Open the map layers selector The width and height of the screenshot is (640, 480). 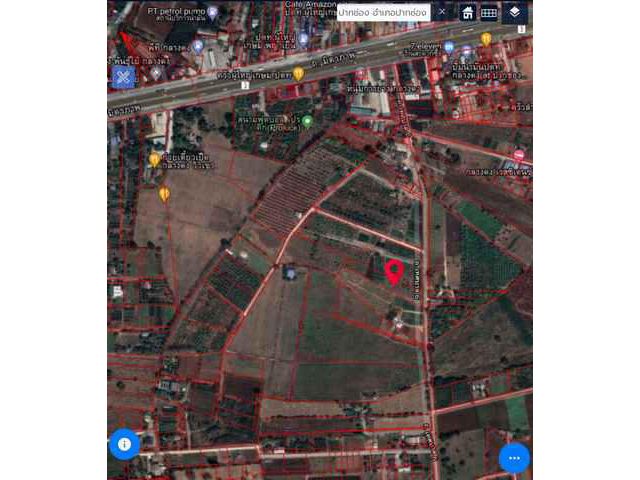(515, 12)
